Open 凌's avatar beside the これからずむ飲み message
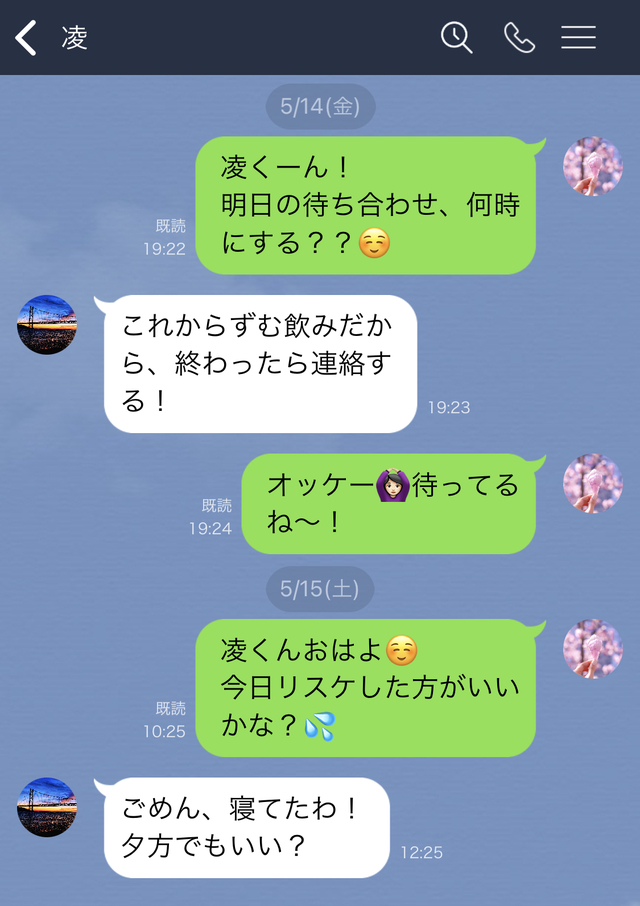This screenshot has width=640, height=906. 47,325
